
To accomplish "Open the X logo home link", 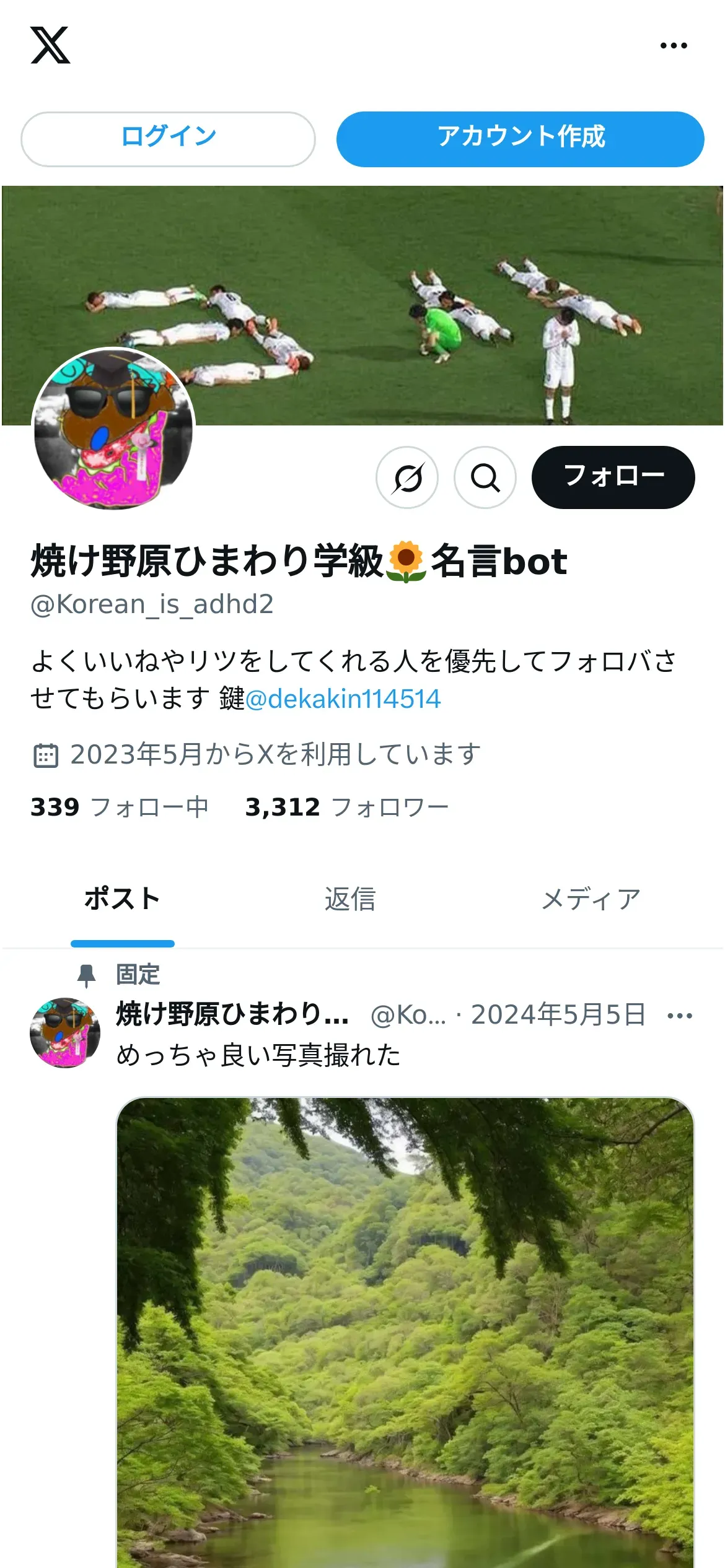I will point(50,45).
